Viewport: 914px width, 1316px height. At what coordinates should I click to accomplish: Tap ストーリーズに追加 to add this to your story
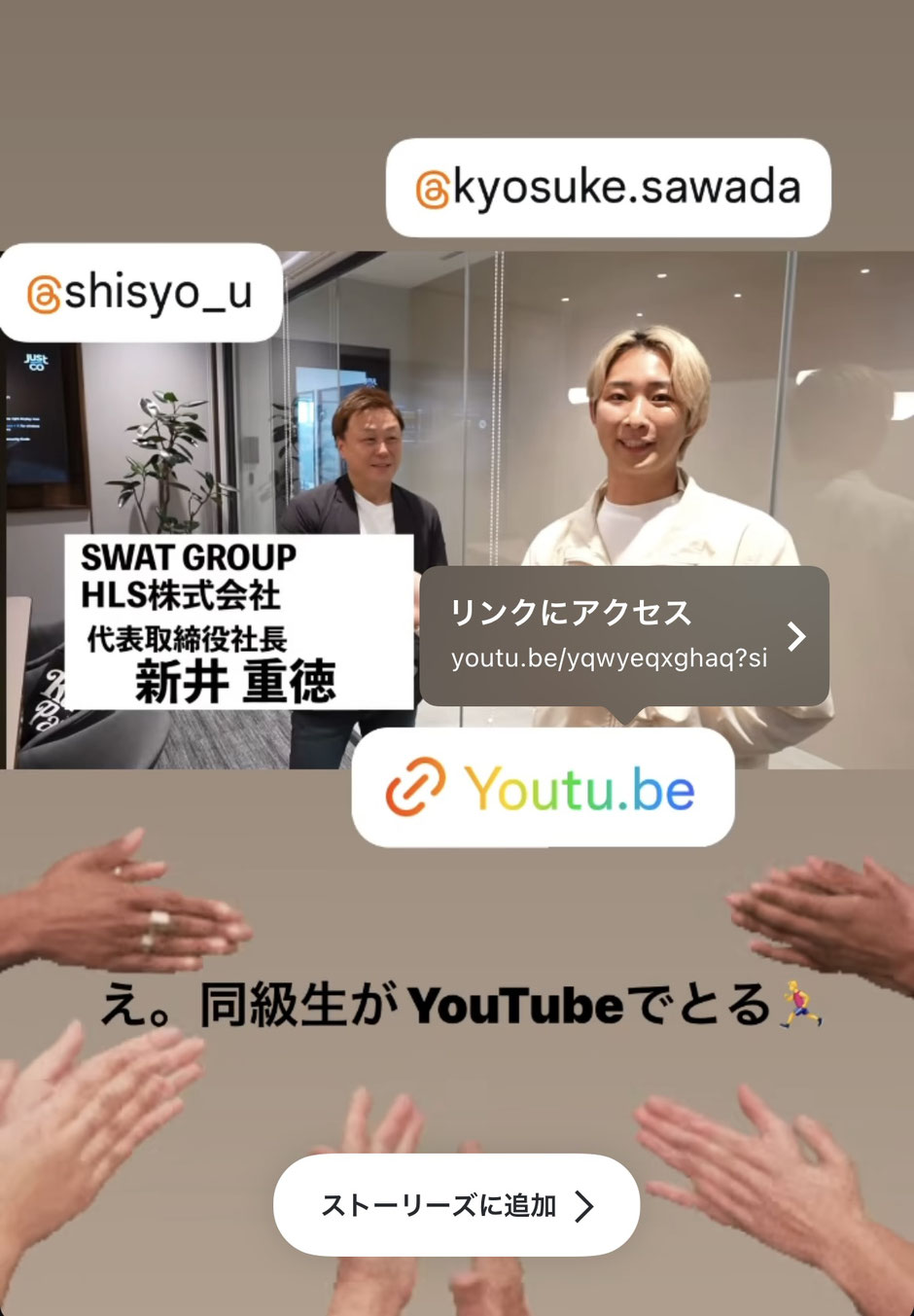point(456,1205)
